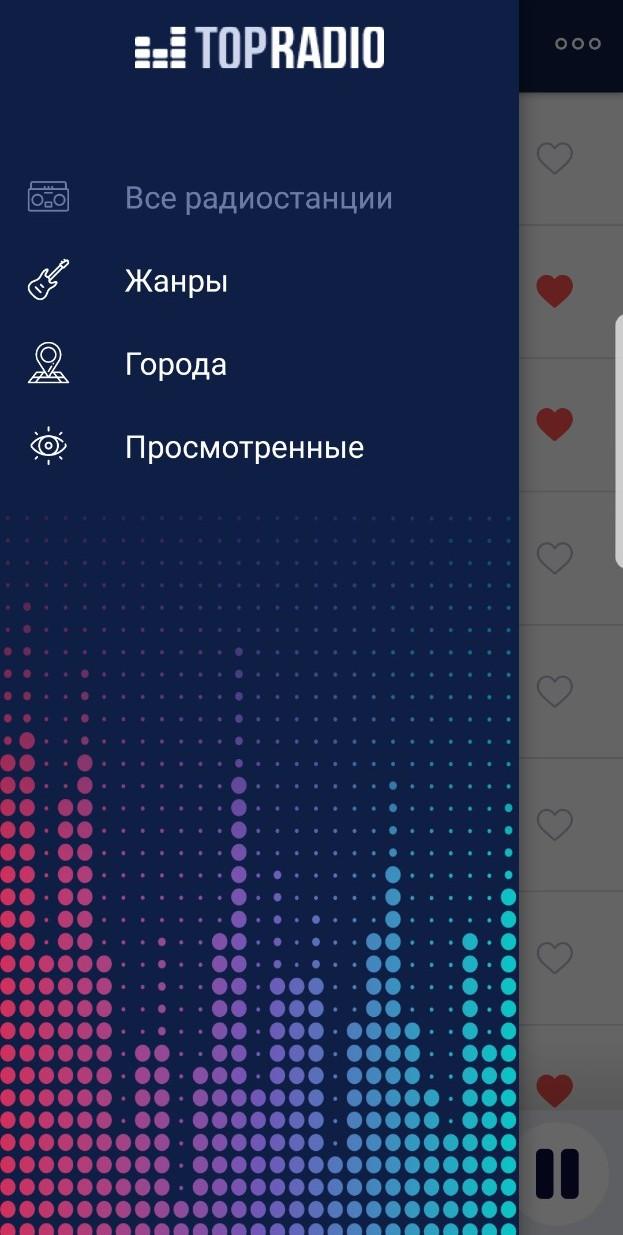The image size is (623, 1235).
Task: Select the Города menu item
Action: [176, 364]
